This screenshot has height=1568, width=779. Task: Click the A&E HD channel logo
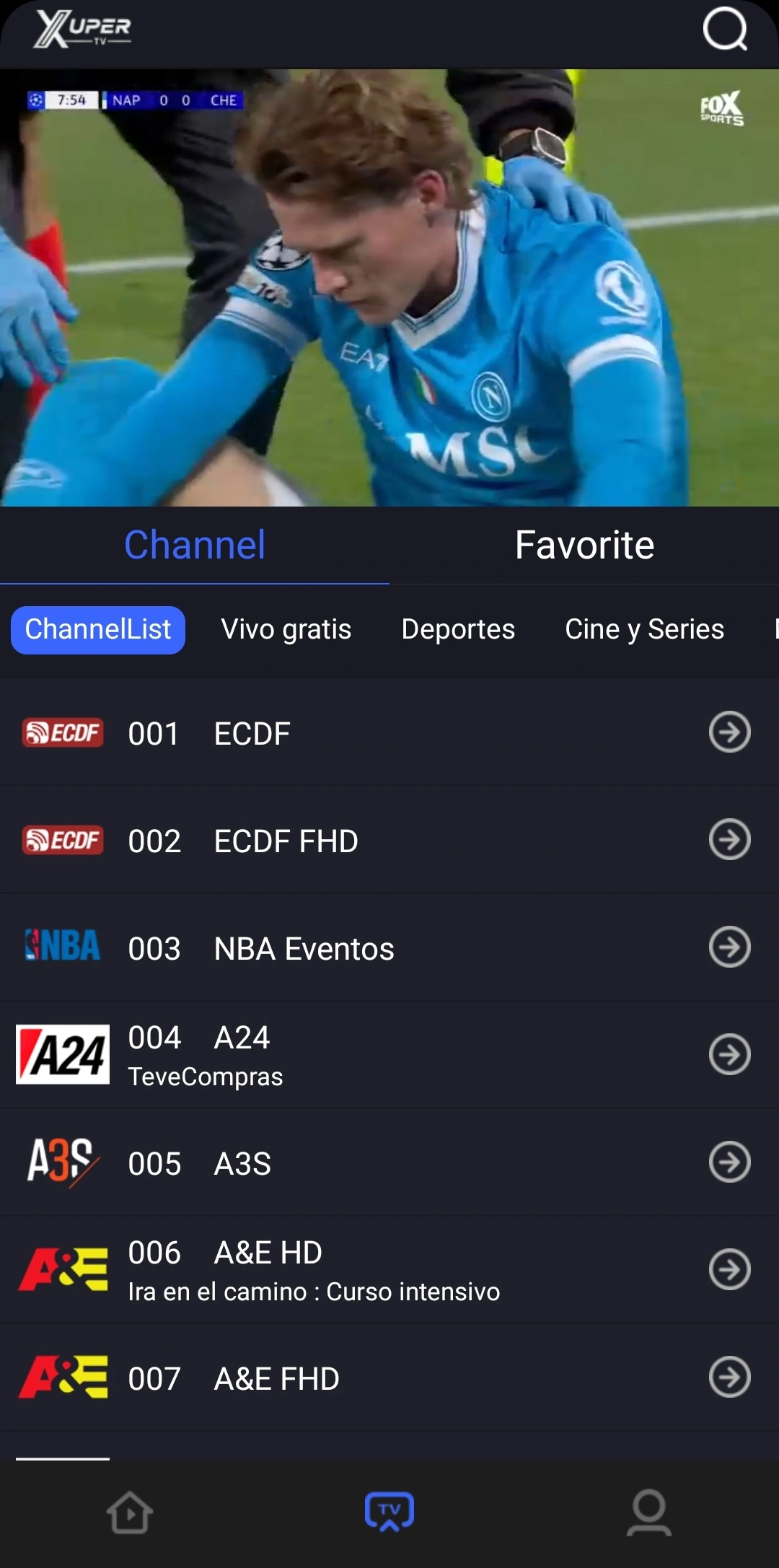click(x=63, y=1270)
